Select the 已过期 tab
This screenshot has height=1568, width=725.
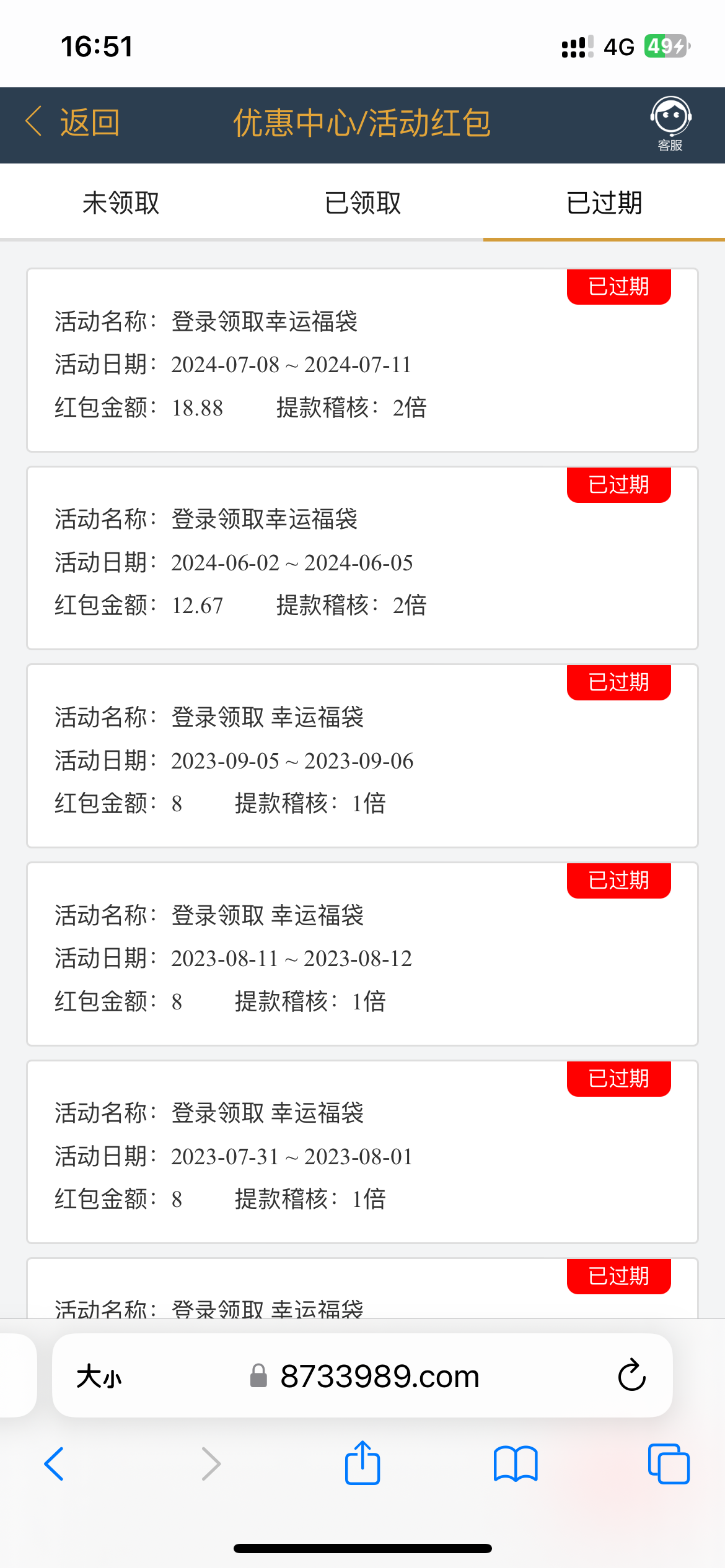(604, 203)
